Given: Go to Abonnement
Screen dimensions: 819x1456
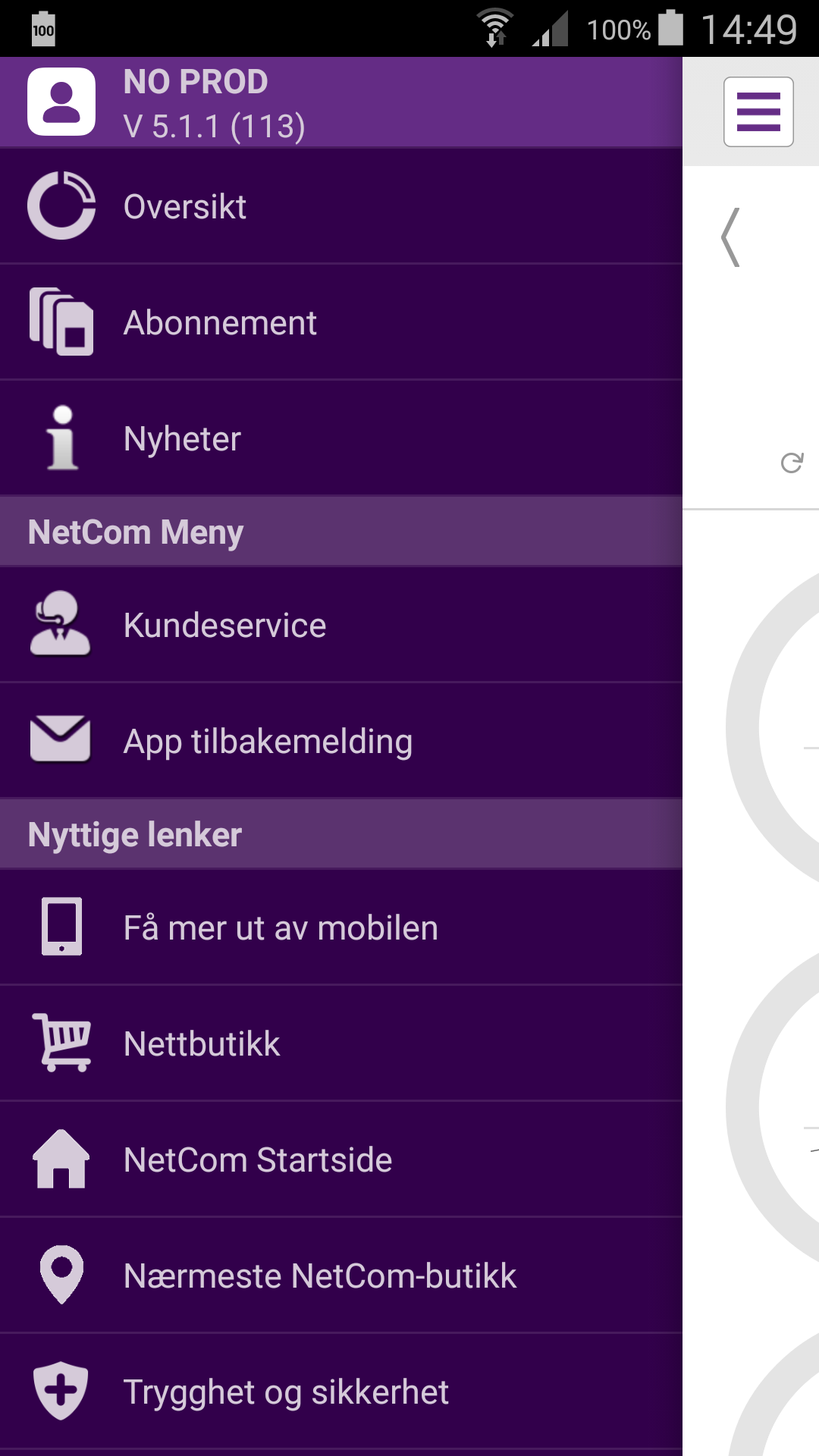Looking at the screenshot, I should click(341, 322).
